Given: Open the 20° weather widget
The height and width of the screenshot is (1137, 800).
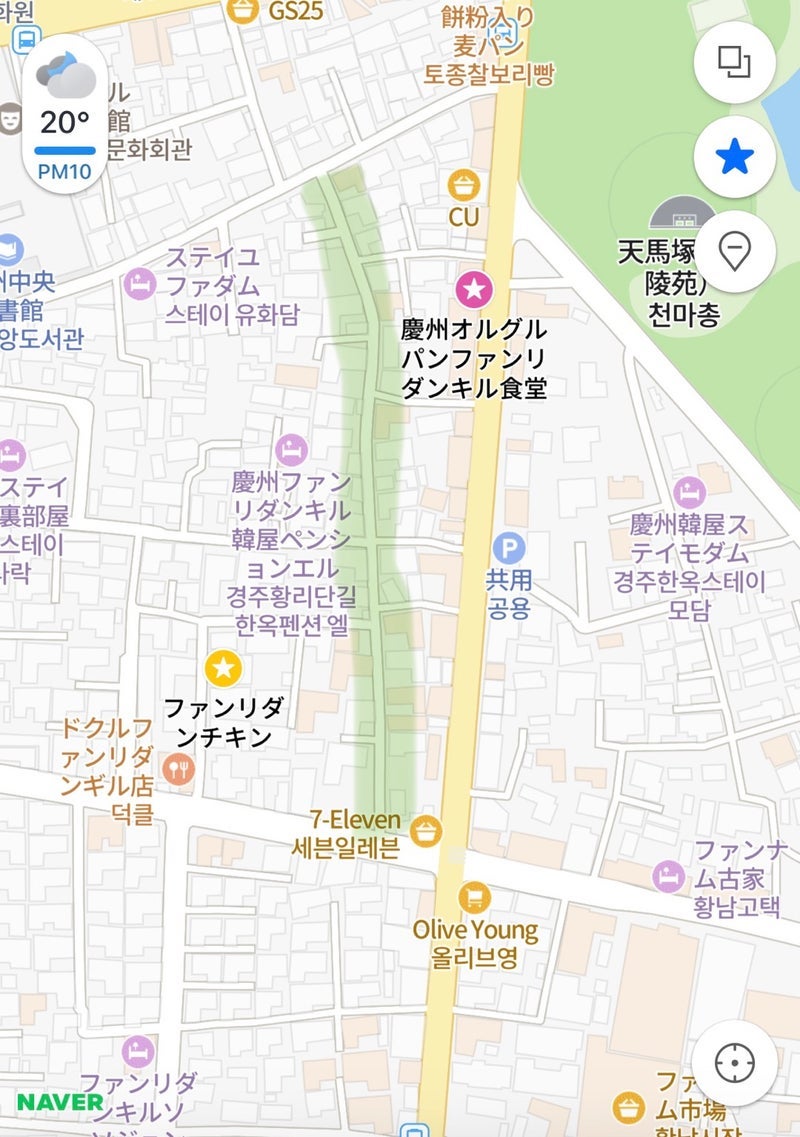Looking at the screenshot, I should [65, 111].
